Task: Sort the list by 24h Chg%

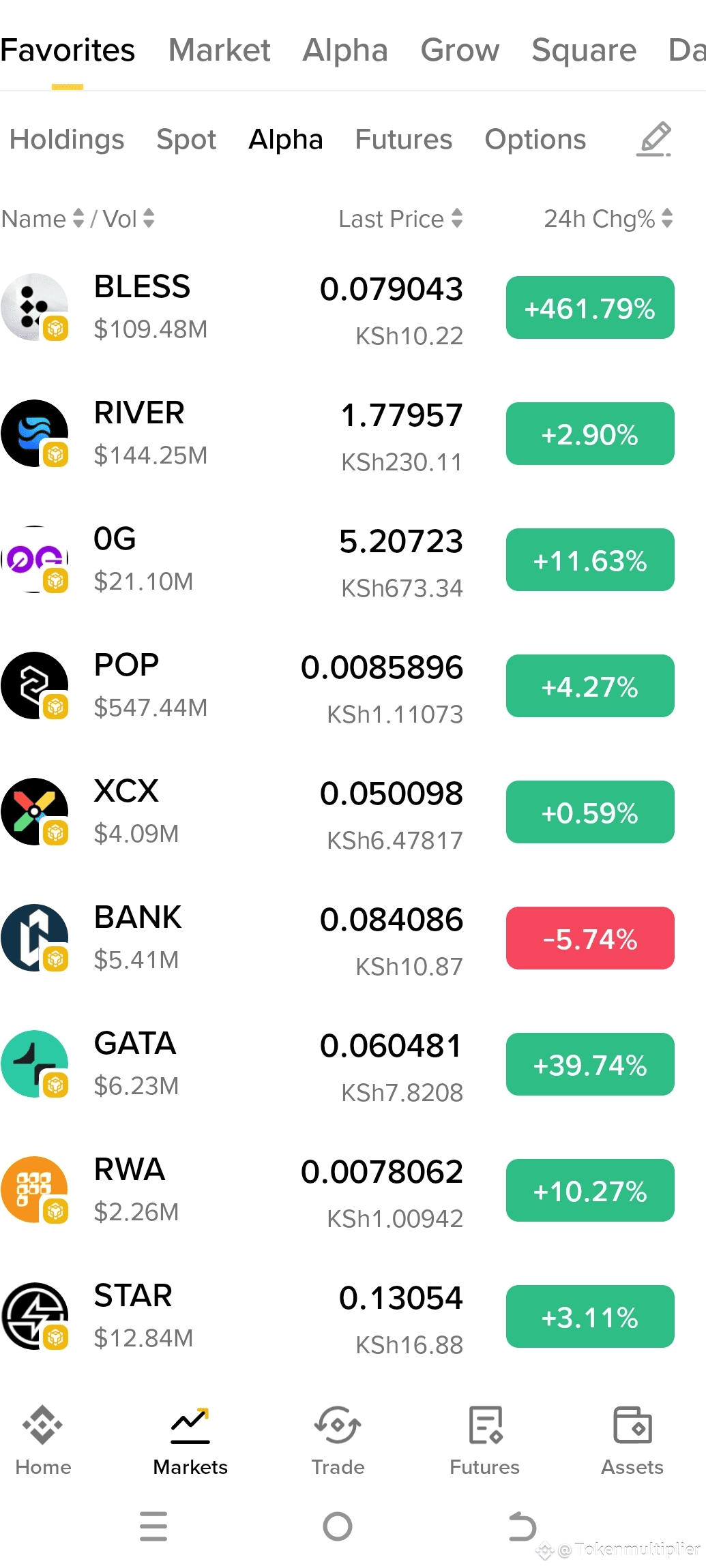Action: click(x=608, y=219)
